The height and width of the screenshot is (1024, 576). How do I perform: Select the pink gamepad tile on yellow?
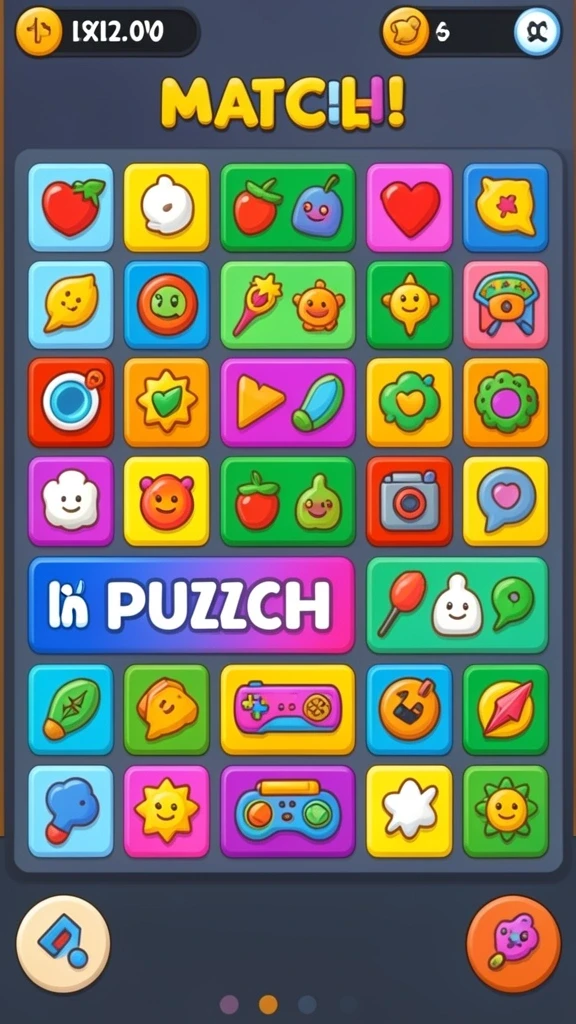288,709
